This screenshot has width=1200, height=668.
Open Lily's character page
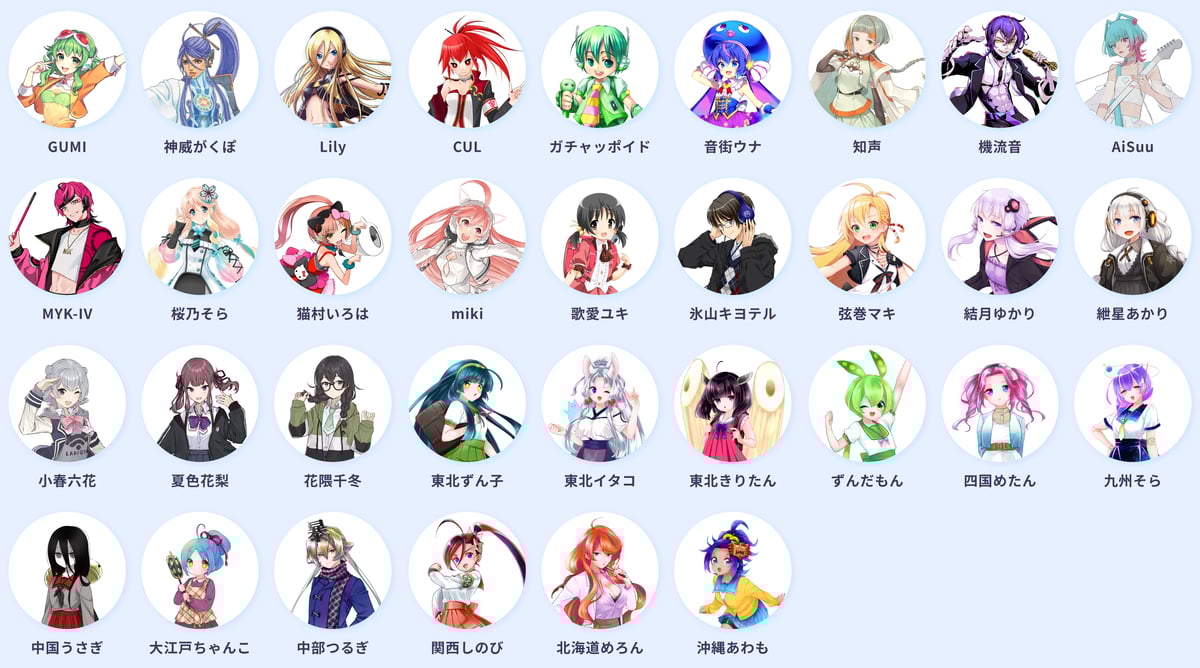pos(333,69)
